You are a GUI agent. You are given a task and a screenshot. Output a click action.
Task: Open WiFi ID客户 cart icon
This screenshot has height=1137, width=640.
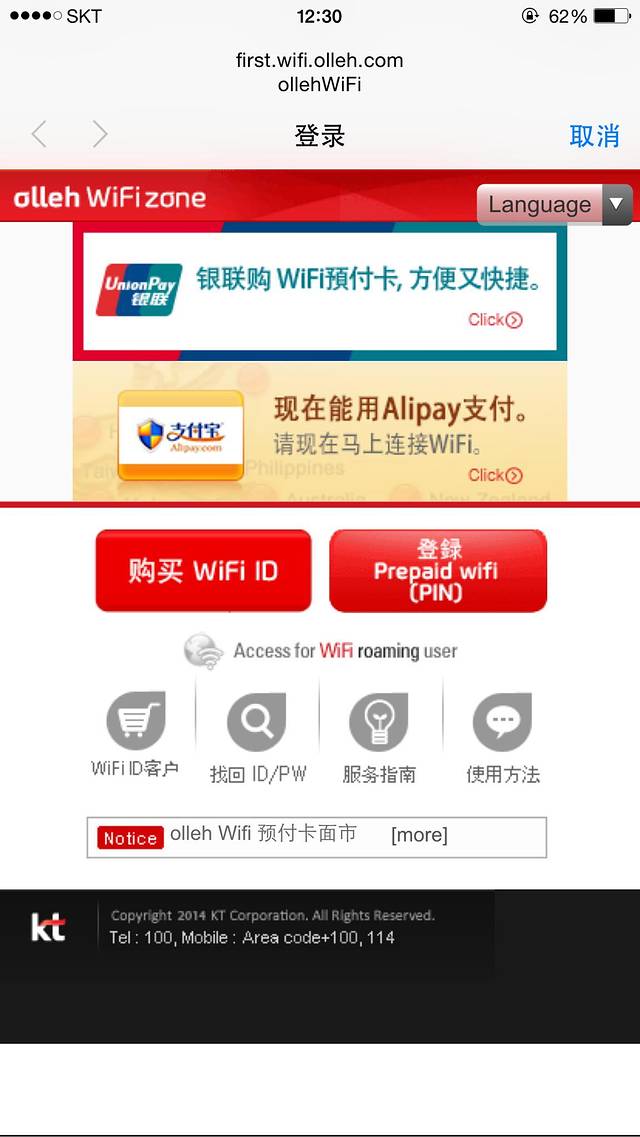click(135, 722)
